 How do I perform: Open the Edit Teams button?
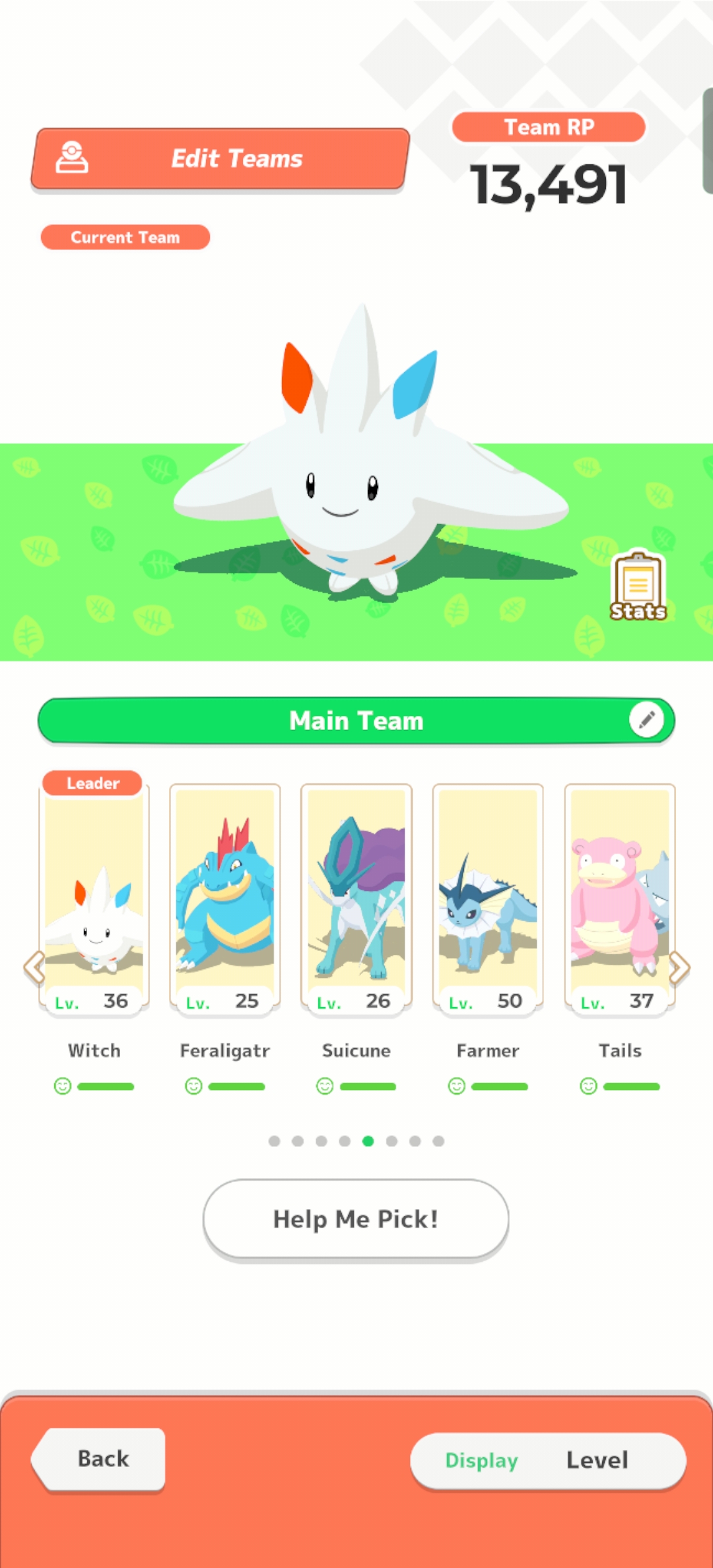(221, 159)
